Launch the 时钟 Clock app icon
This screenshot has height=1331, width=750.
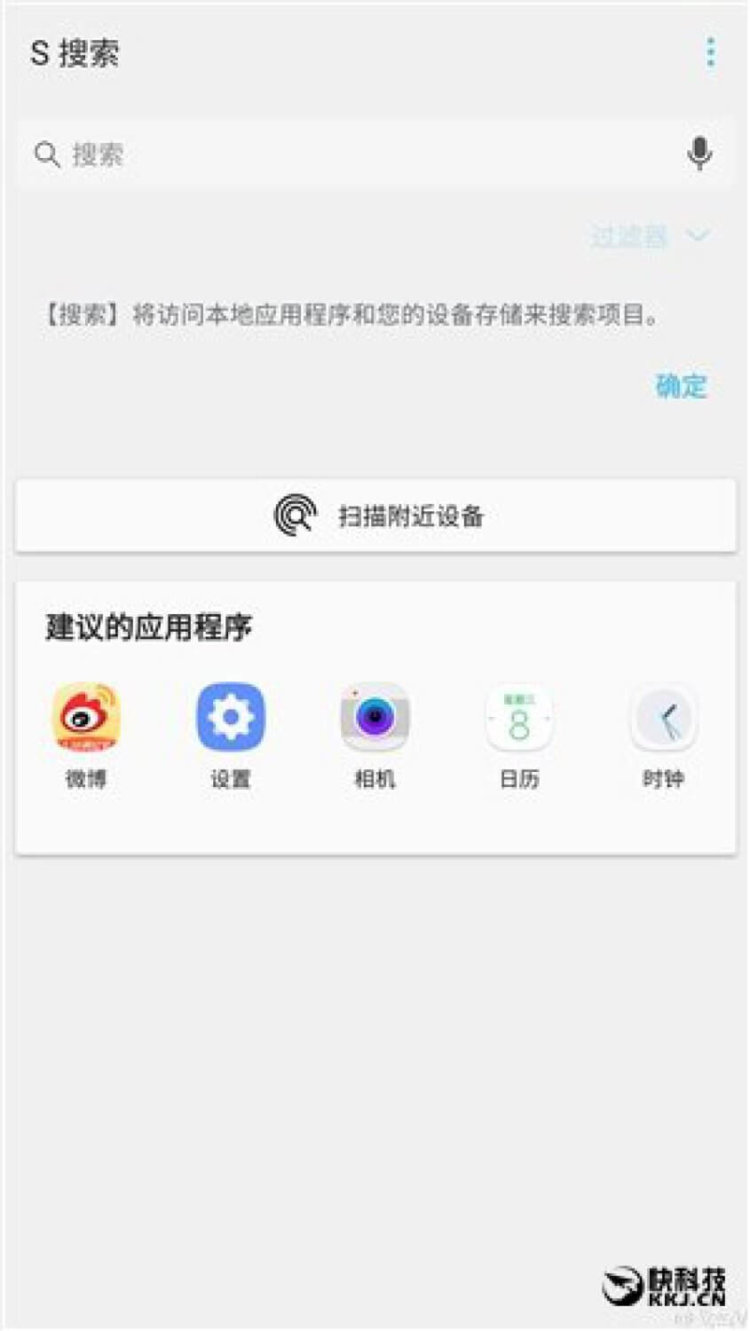tap(663, 717)
